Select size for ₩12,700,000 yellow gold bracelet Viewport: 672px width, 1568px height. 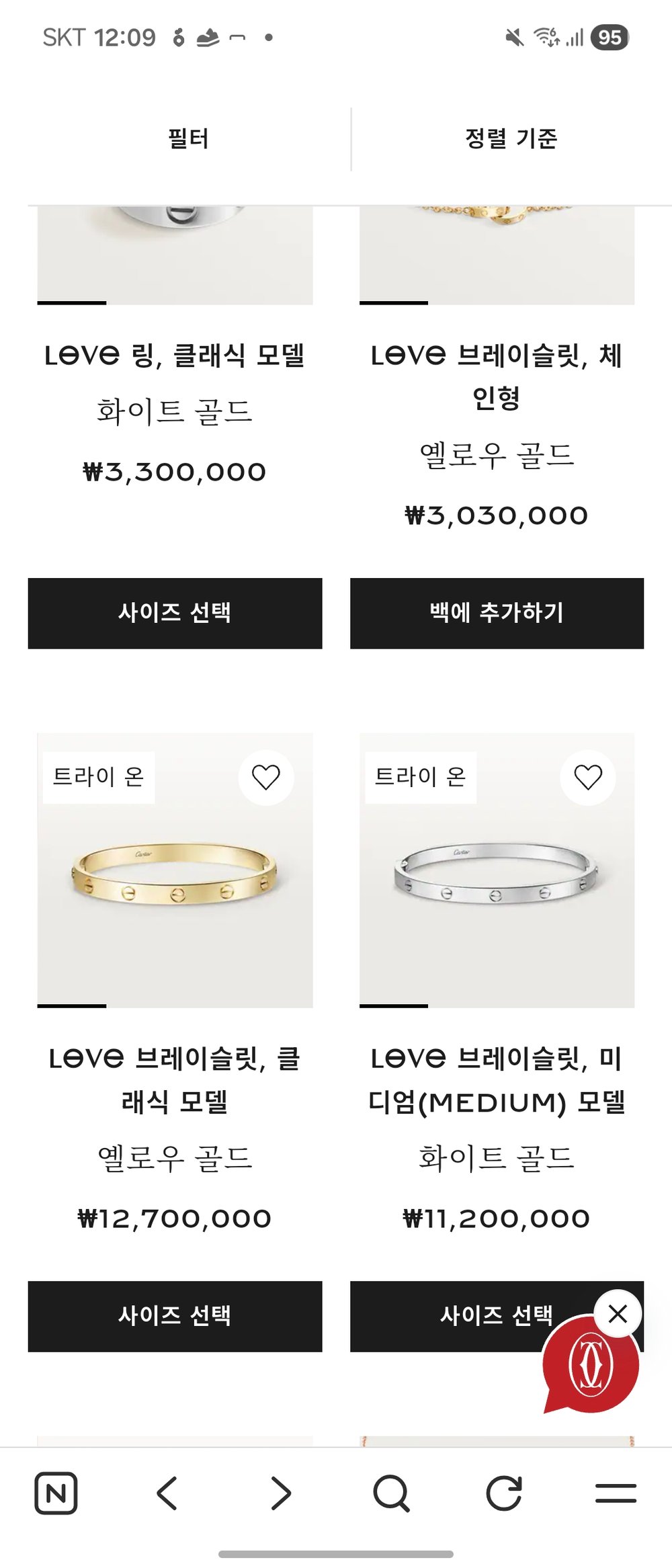click(175, 1316)
